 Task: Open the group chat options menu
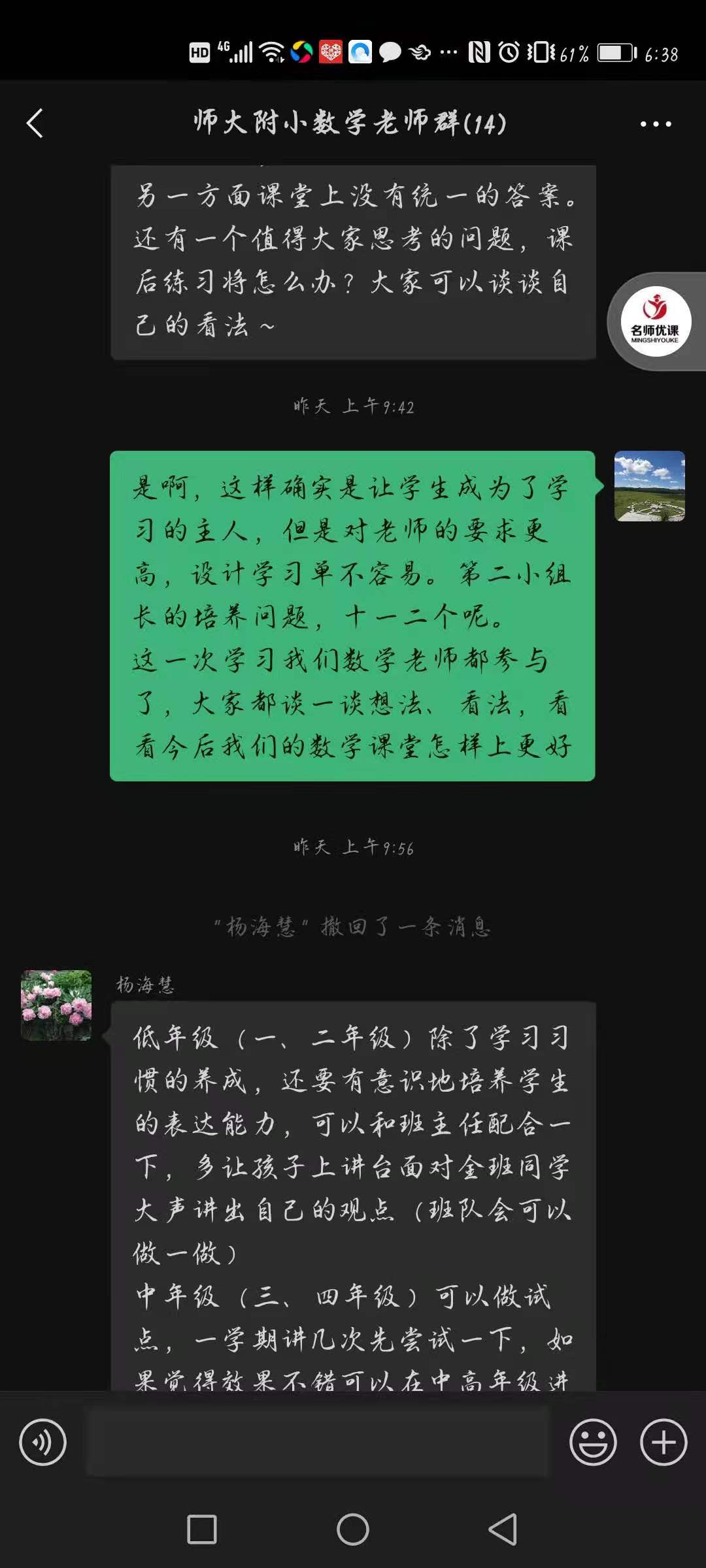655,124
